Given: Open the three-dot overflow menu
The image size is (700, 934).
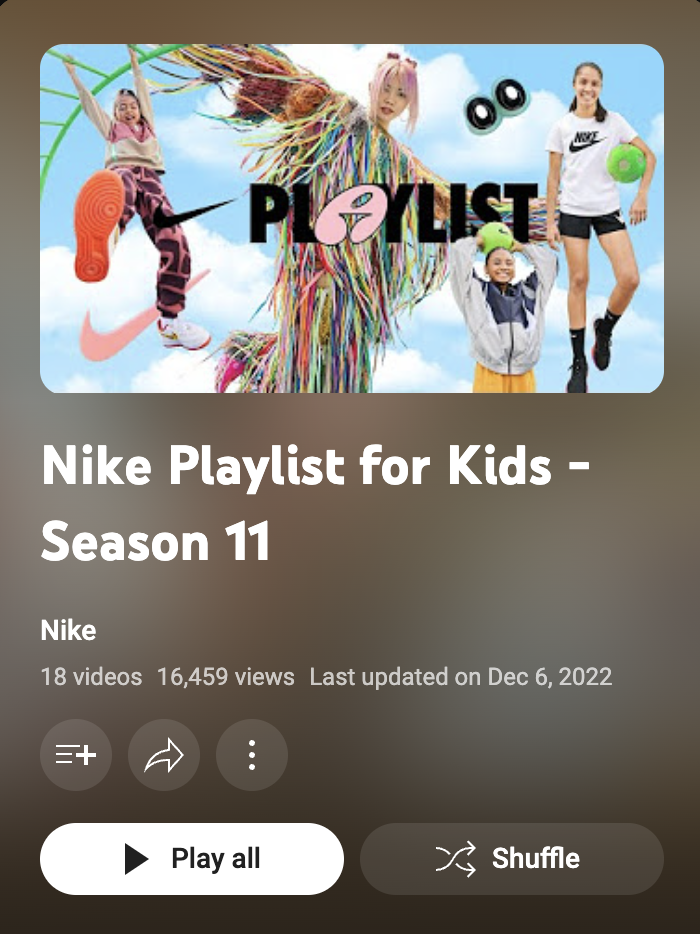Looking at the screenshot, I should point(252,755).
